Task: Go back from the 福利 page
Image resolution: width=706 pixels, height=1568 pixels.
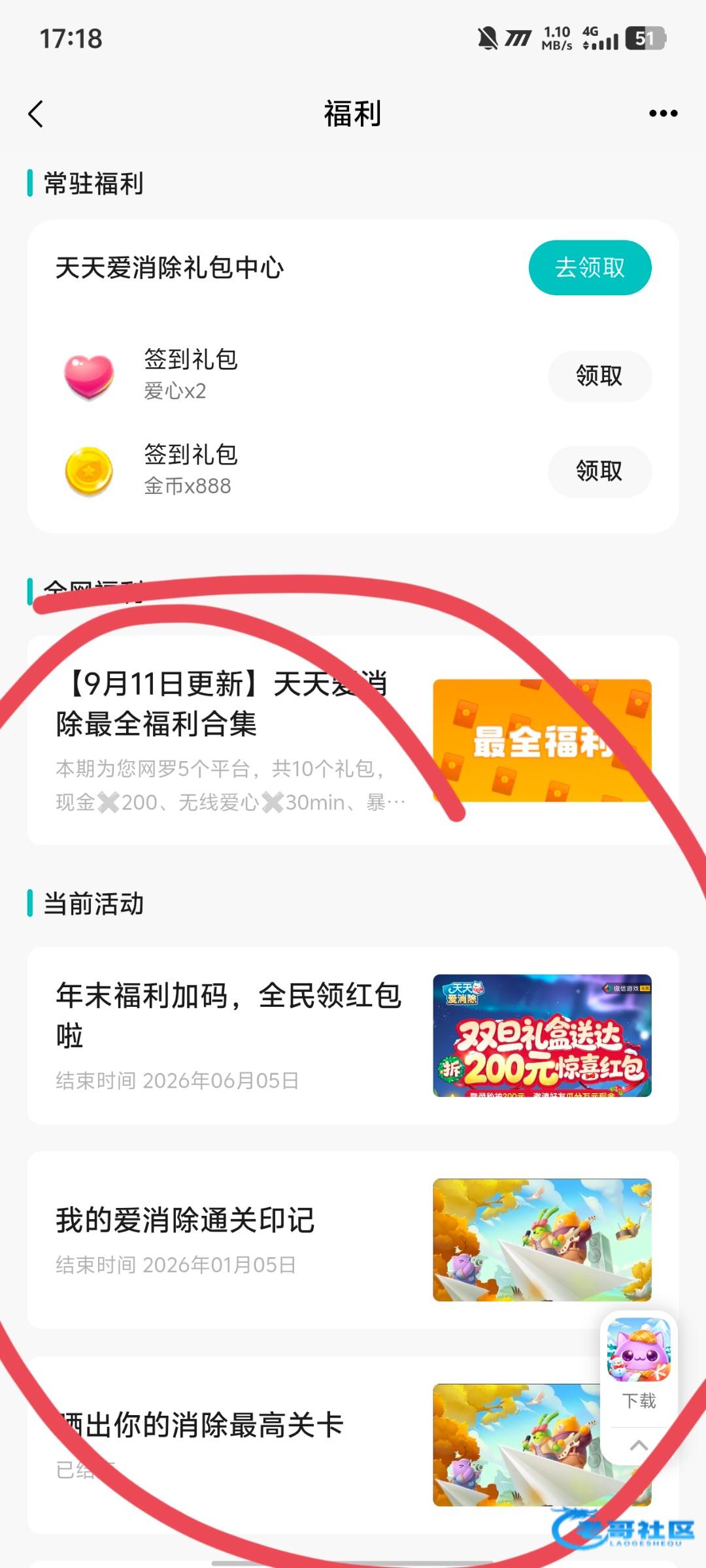Action: tap(36, 114)
